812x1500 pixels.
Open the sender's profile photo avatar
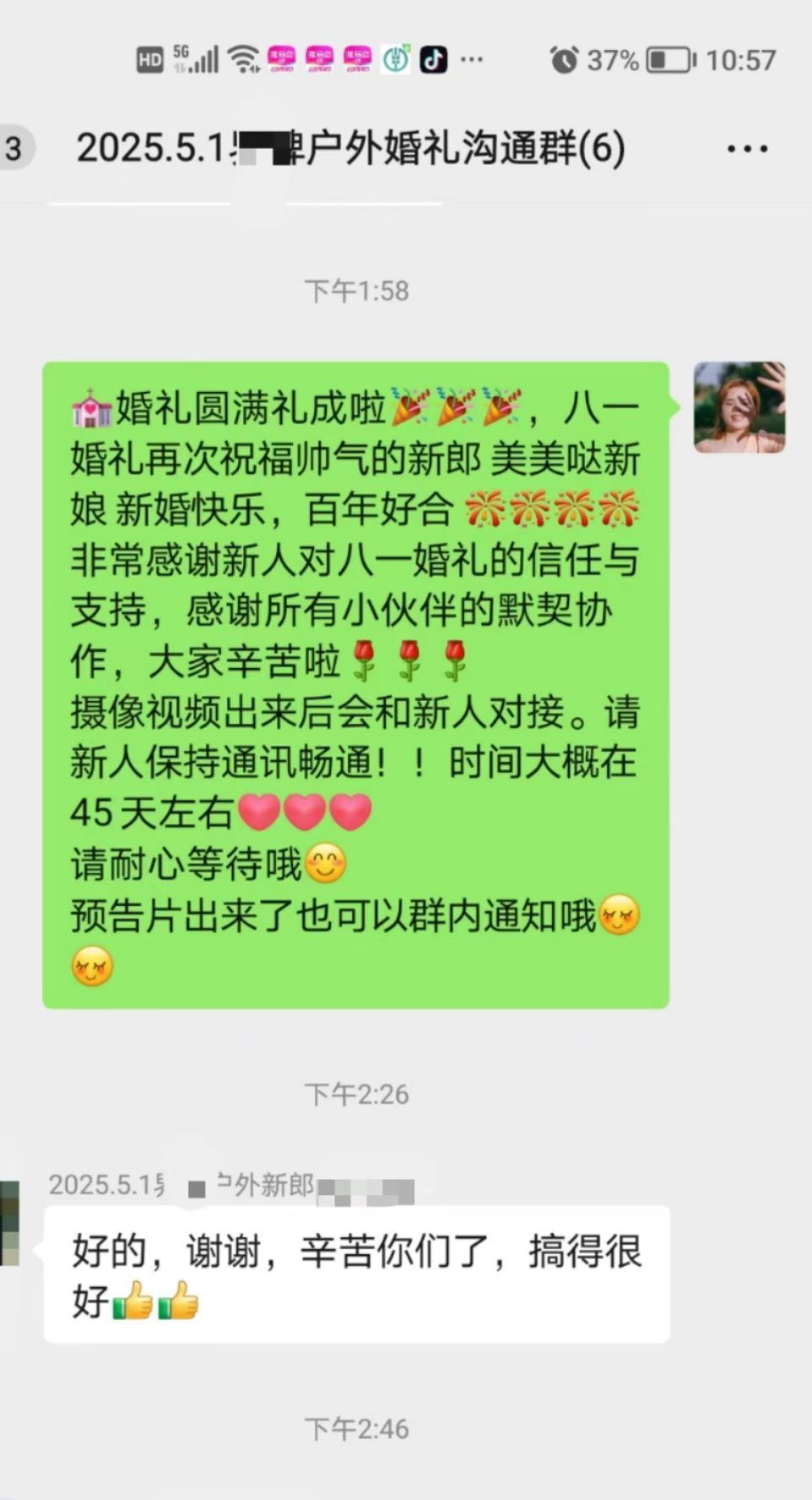click(x=739, y=407)
